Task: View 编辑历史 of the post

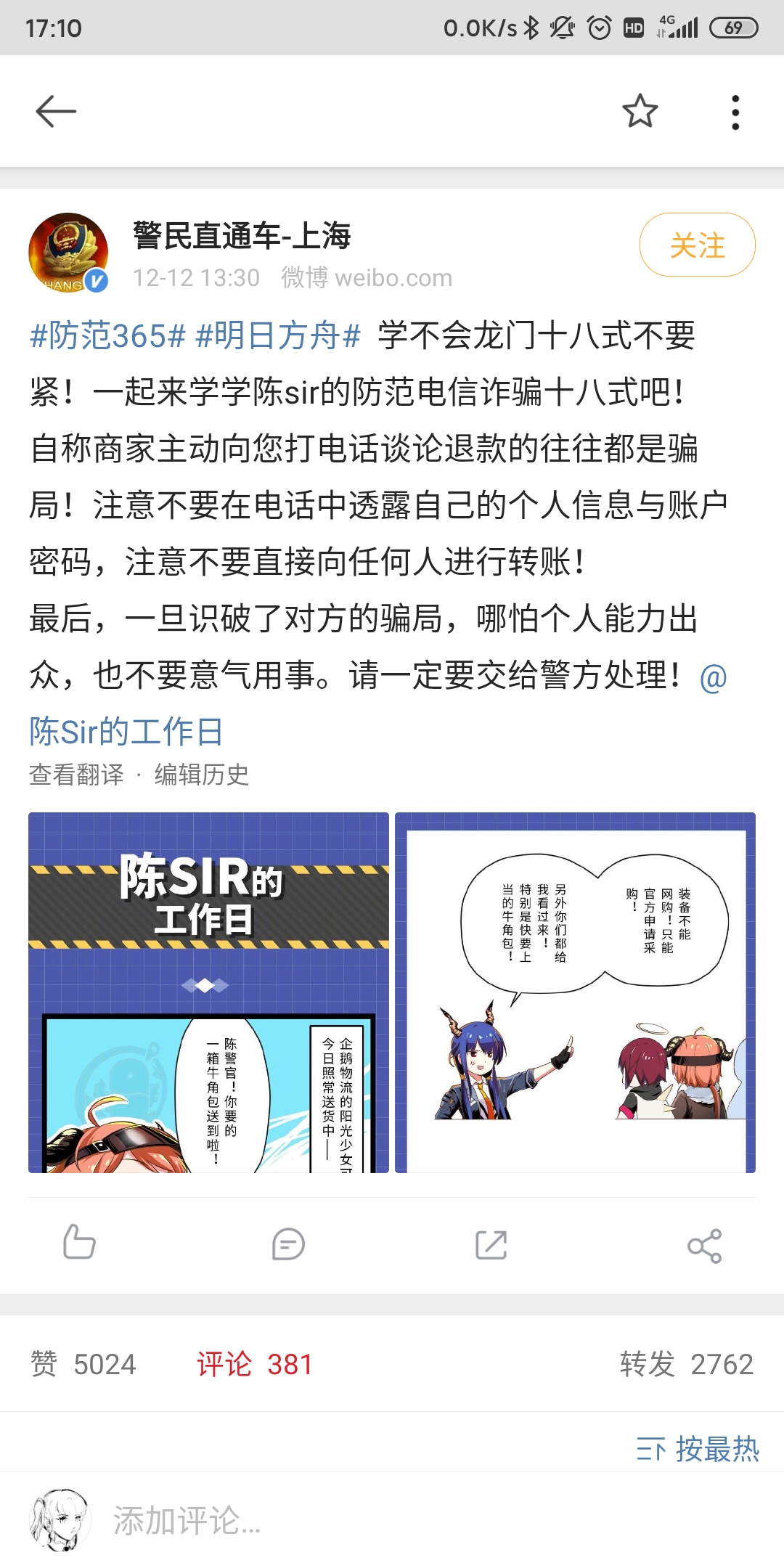Action: (x=201, y=775)
